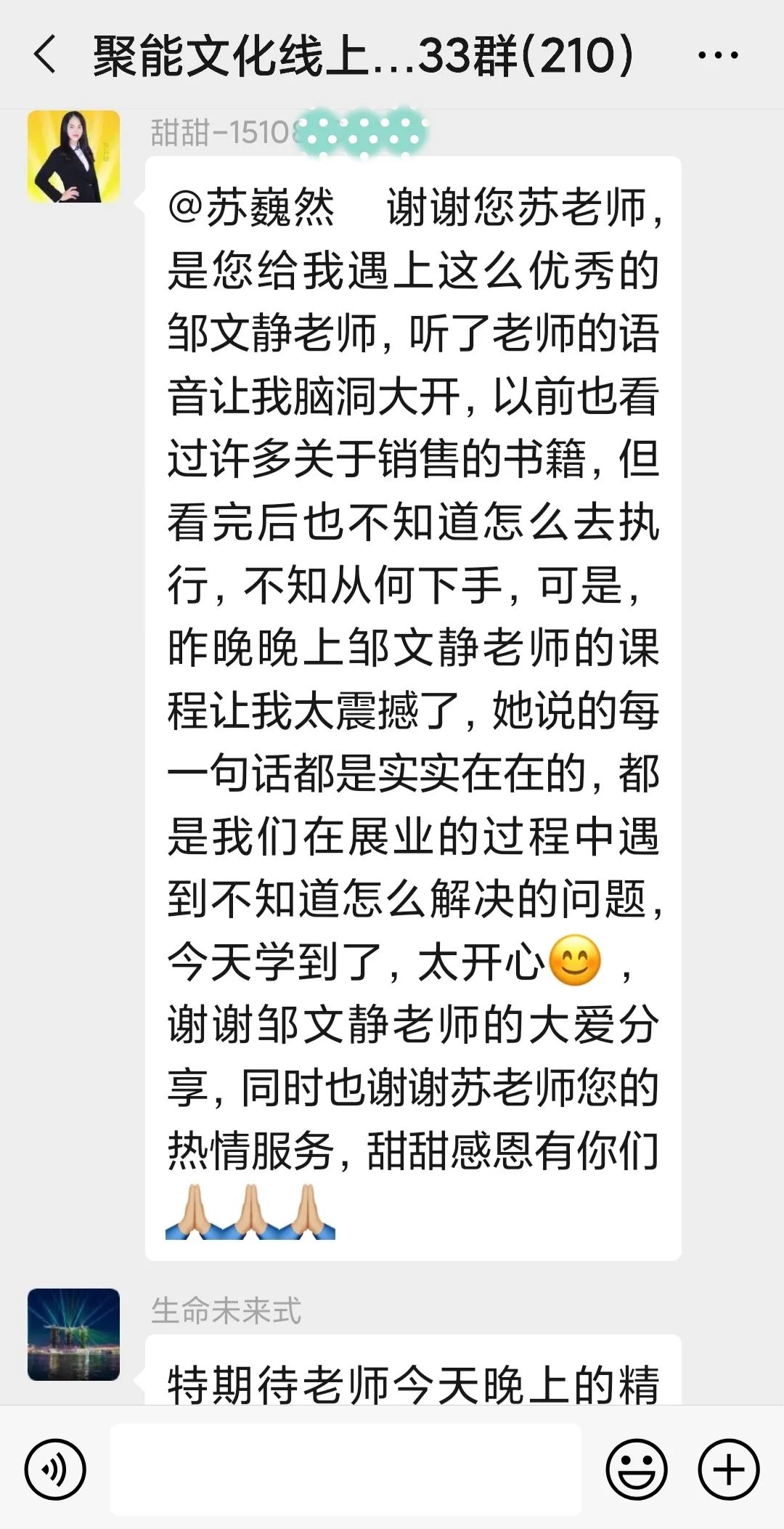
Task: Open group chat info menu
Action: pos(717,56)
